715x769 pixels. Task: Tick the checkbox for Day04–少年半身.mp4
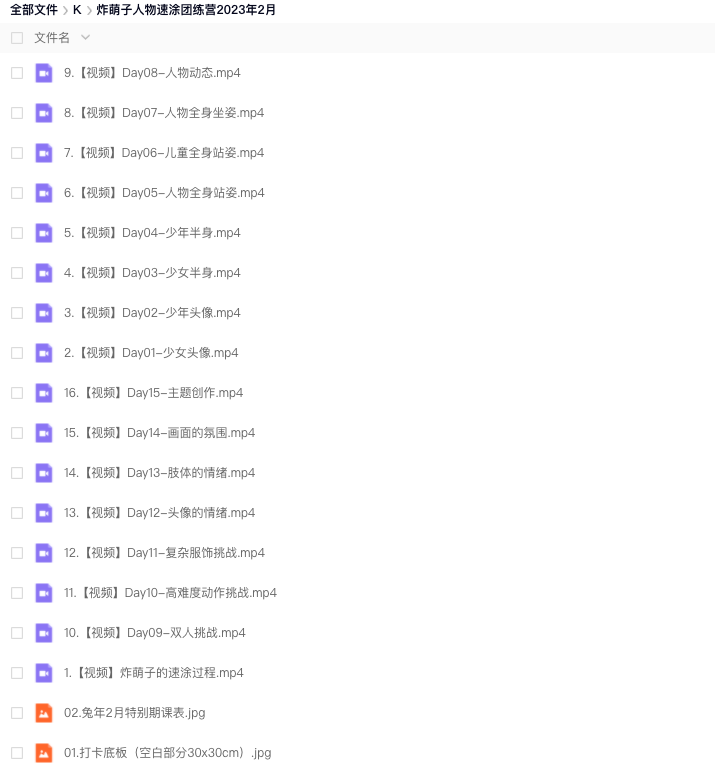(x=17, y=233)
